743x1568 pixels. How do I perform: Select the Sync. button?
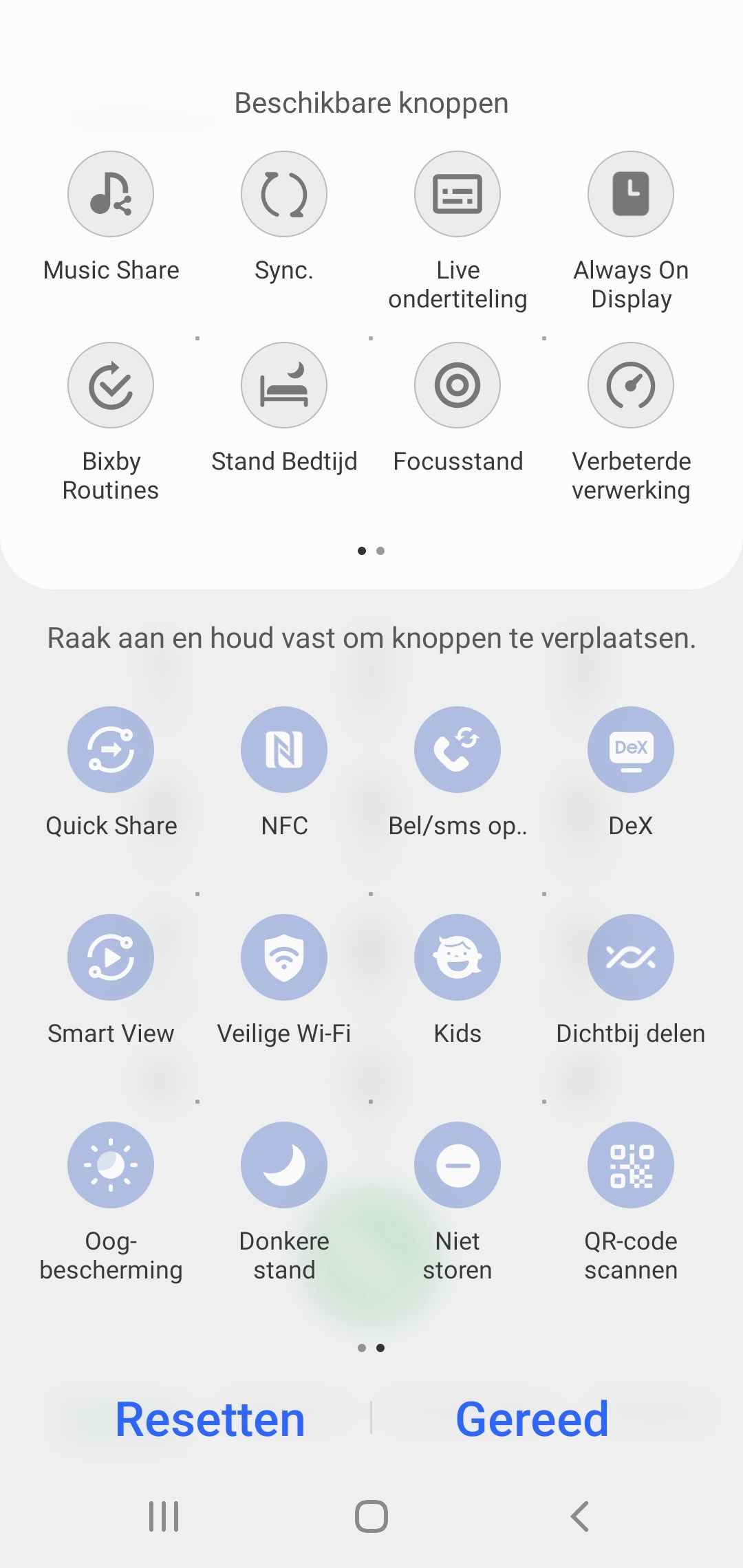[284, 194]
